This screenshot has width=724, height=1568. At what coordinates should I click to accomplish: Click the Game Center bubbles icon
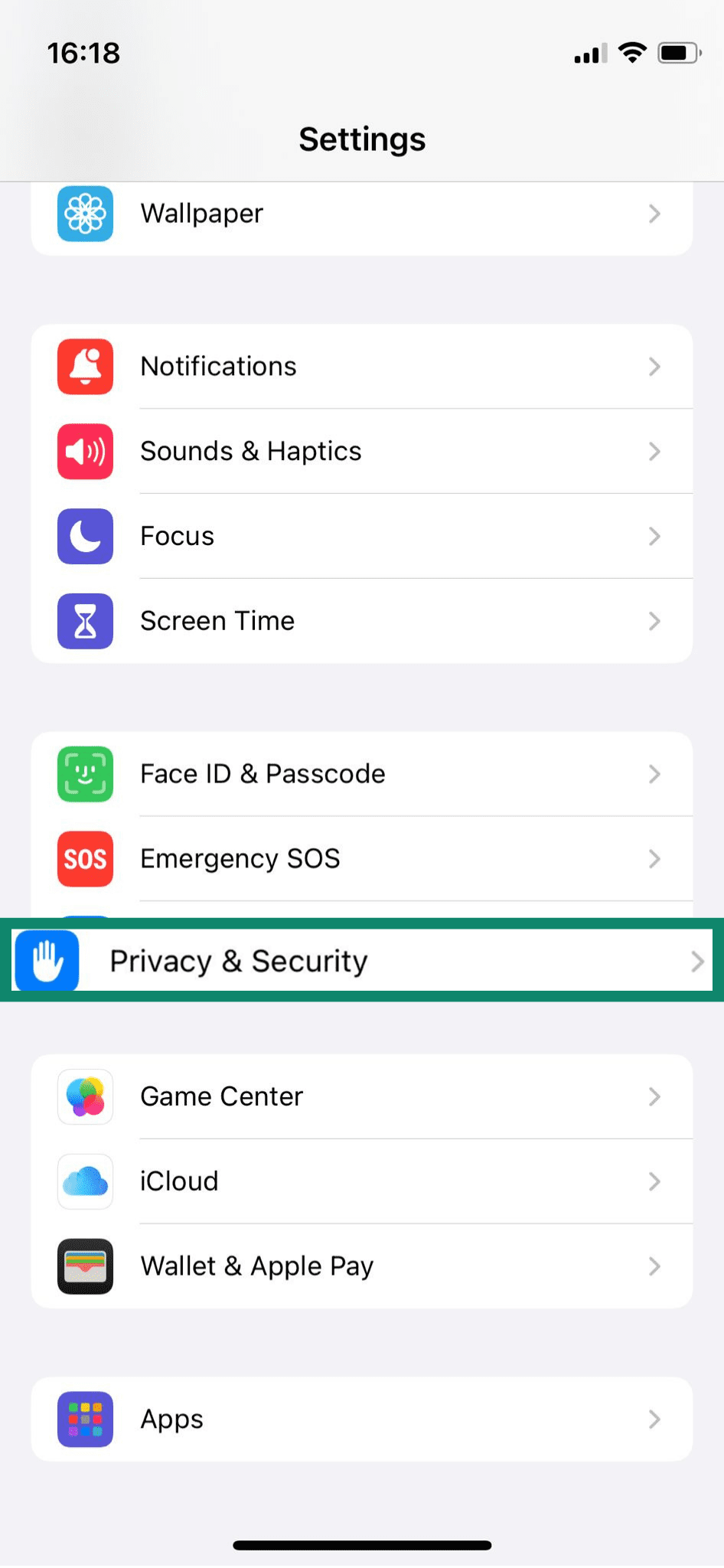pos(84,1096)
